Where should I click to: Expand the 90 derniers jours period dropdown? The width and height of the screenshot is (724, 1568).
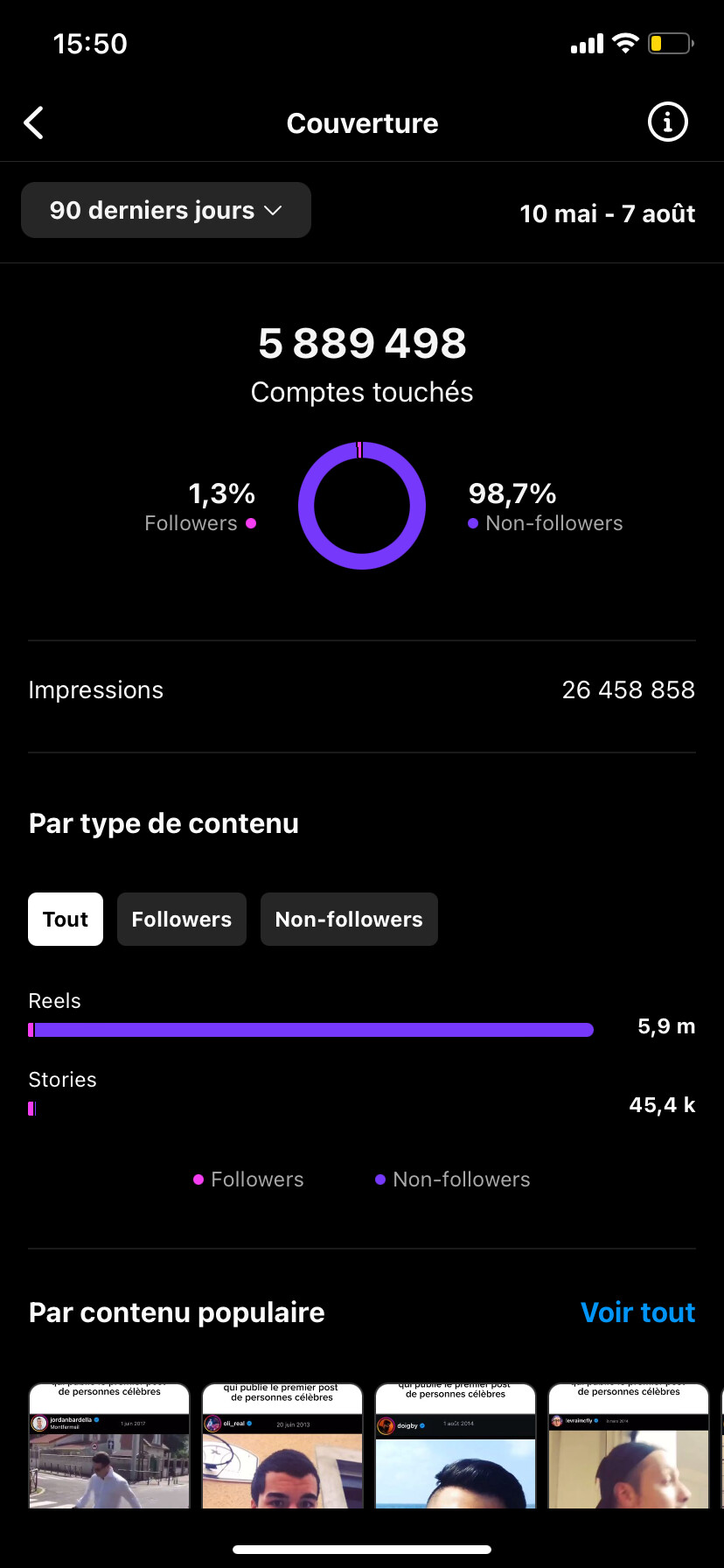click(166, 210)
